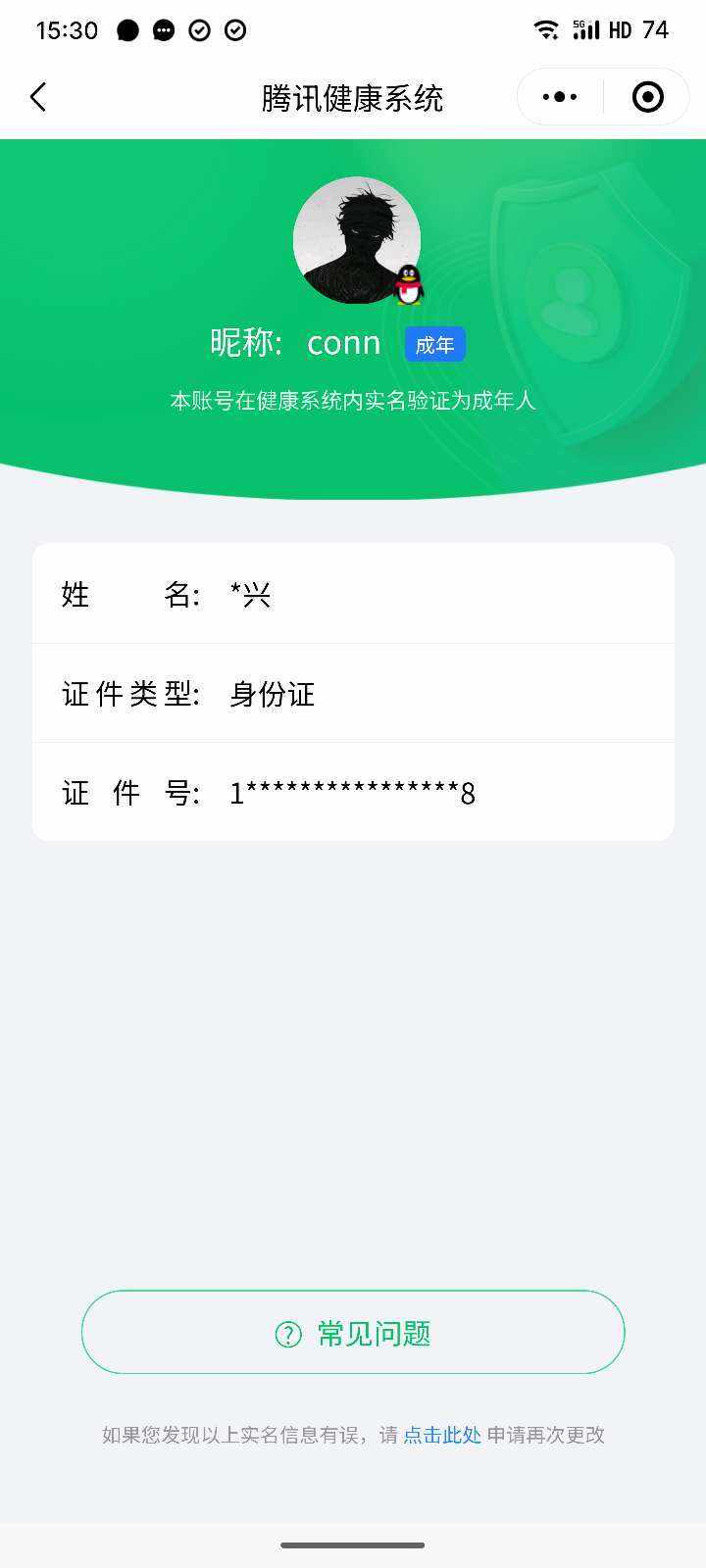Tap the circular capsule exit icon
The width and height of the screenshot is (706, 1568).
tap(646, 96)
